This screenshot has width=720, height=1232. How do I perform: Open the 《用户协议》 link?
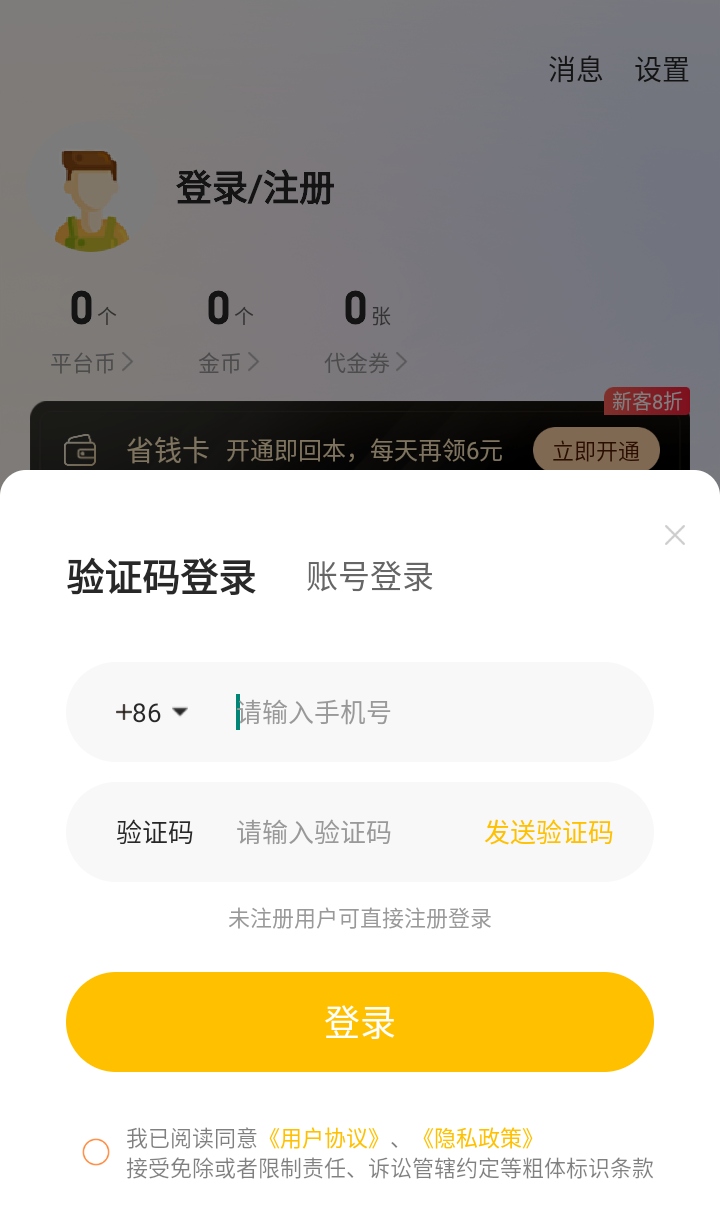324,1138
